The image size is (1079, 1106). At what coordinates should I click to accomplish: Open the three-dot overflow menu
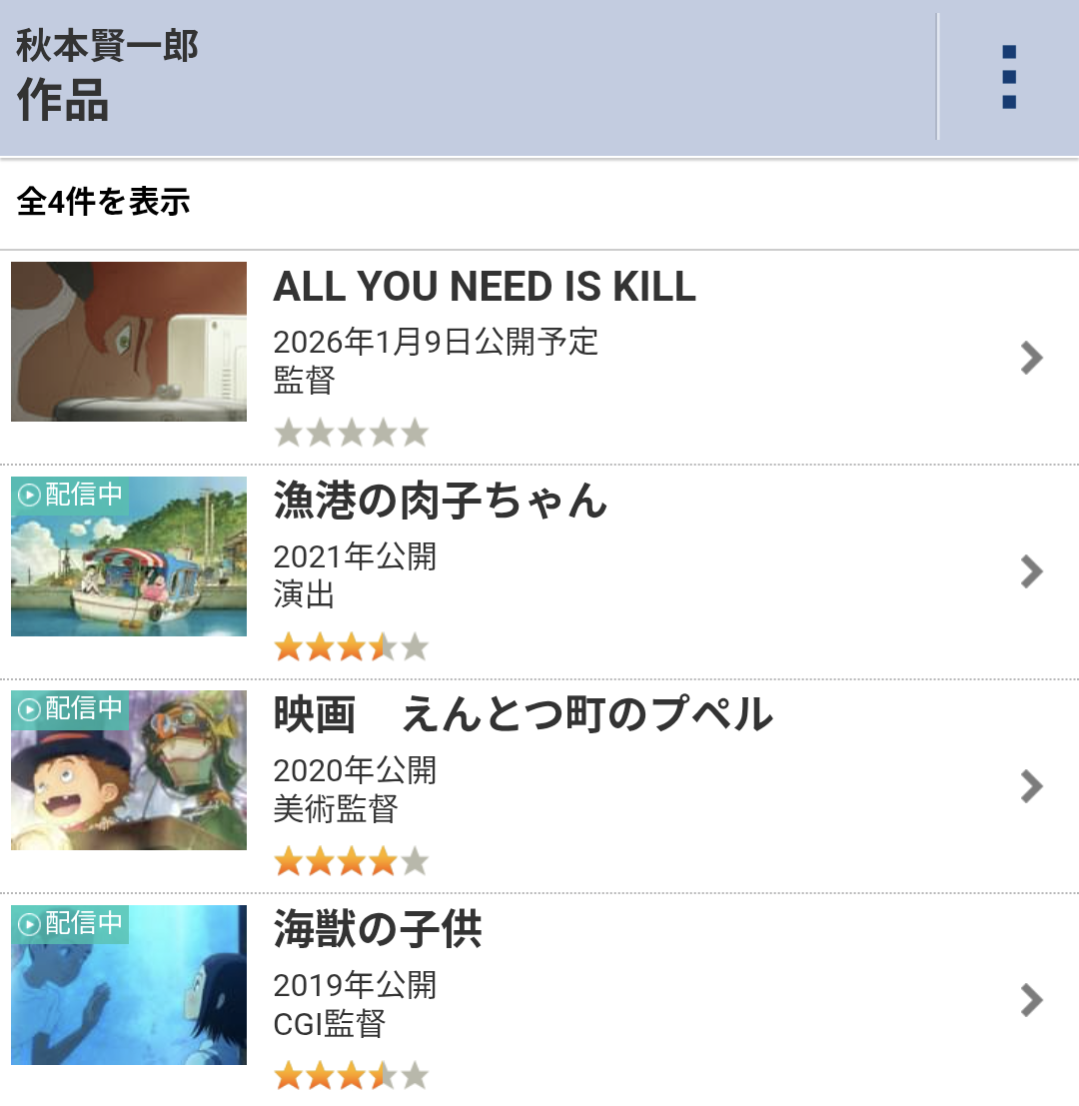click(1008, 77)
